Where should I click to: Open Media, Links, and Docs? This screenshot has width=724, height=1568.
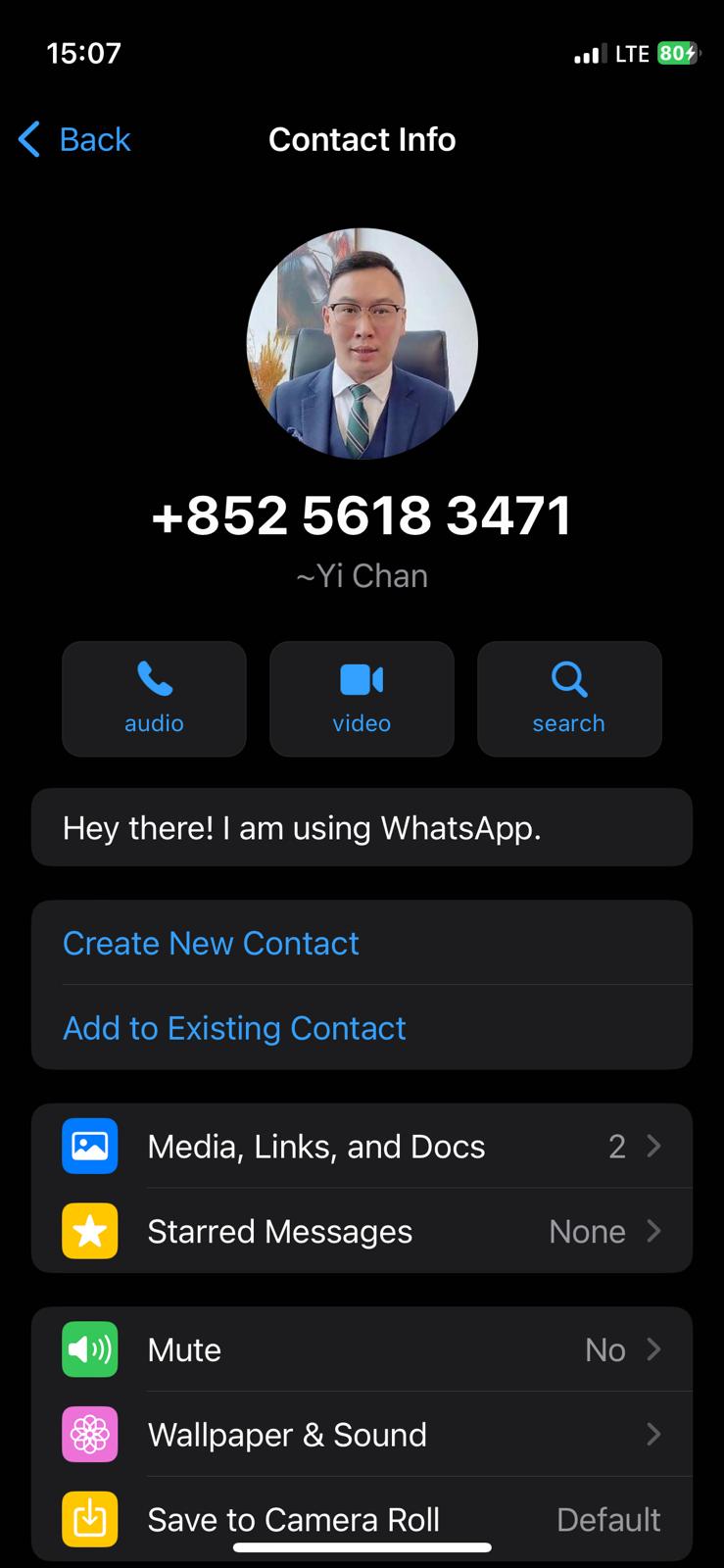click(362, 1147)
